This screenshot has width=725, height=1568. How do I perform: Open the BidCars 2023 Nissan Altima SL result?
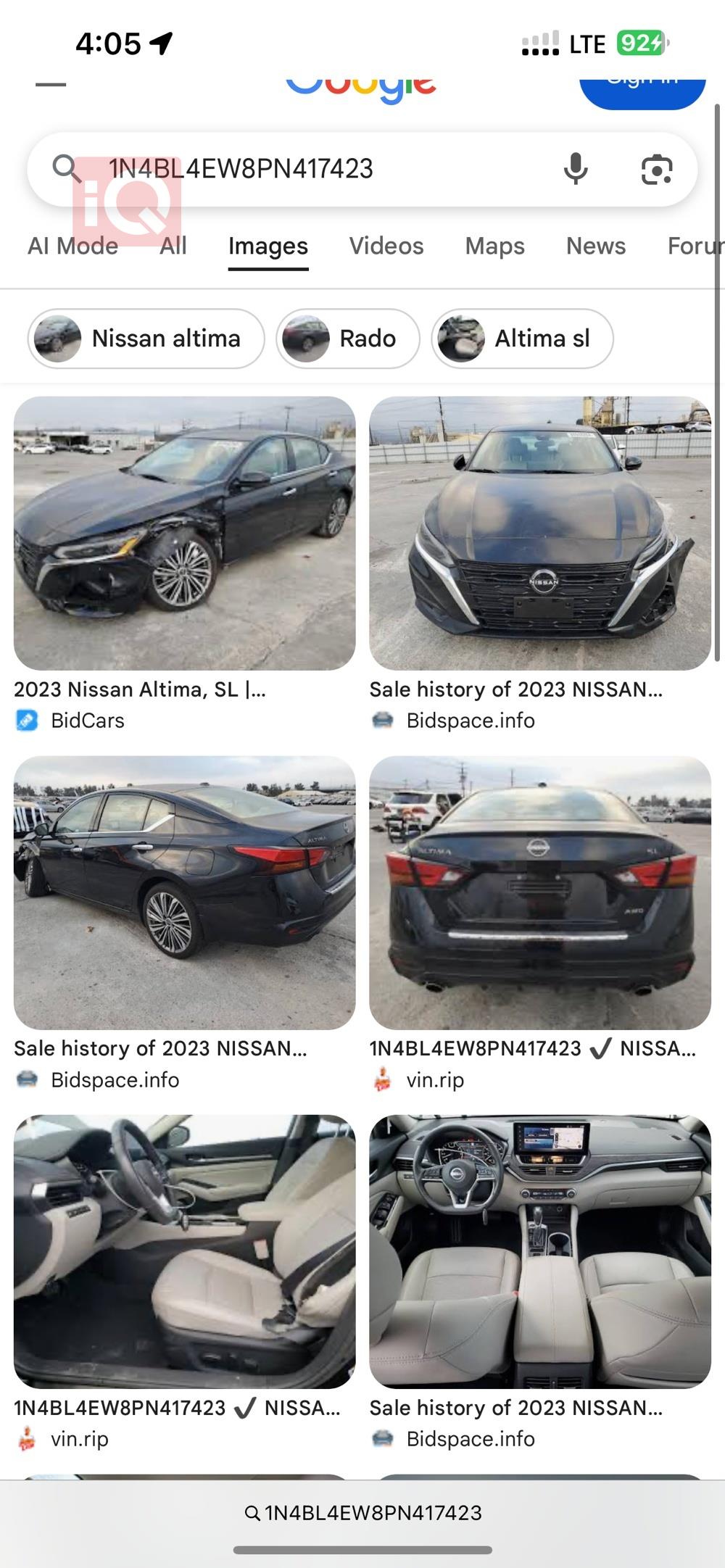[x=184, y=534]
